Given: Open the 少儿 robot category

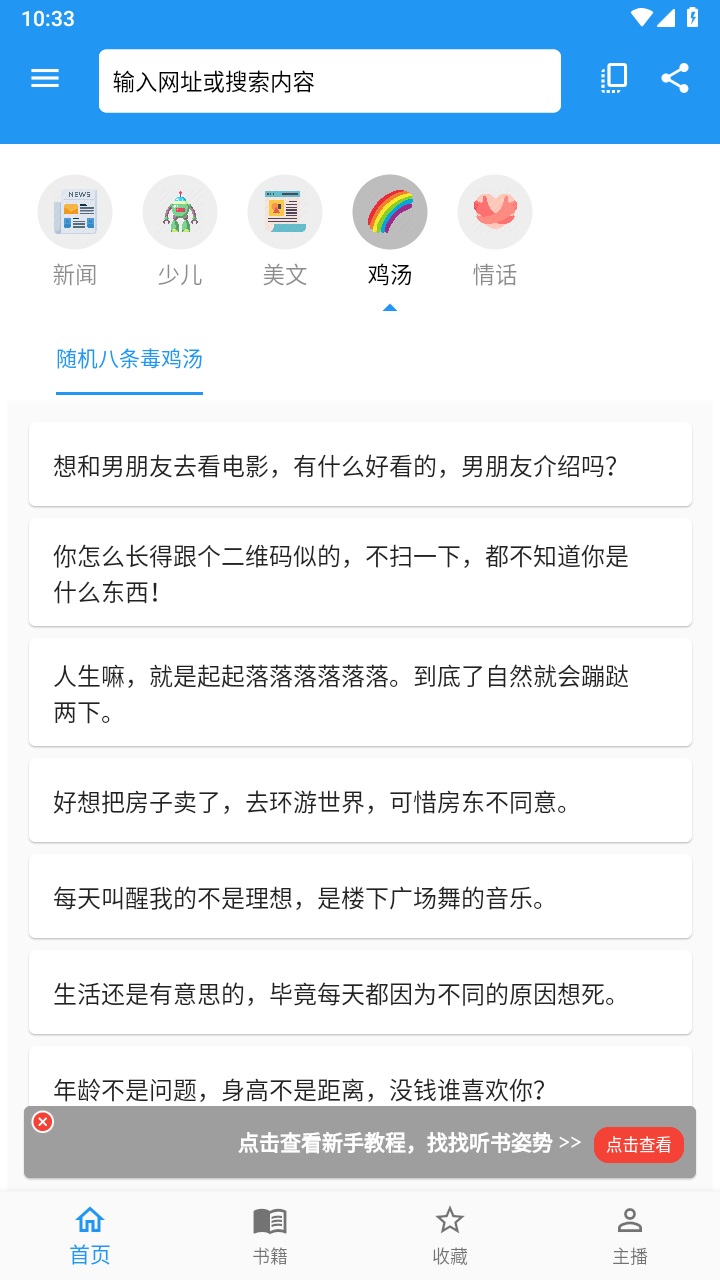Looking at the screenshot, I should coord(180,211).
